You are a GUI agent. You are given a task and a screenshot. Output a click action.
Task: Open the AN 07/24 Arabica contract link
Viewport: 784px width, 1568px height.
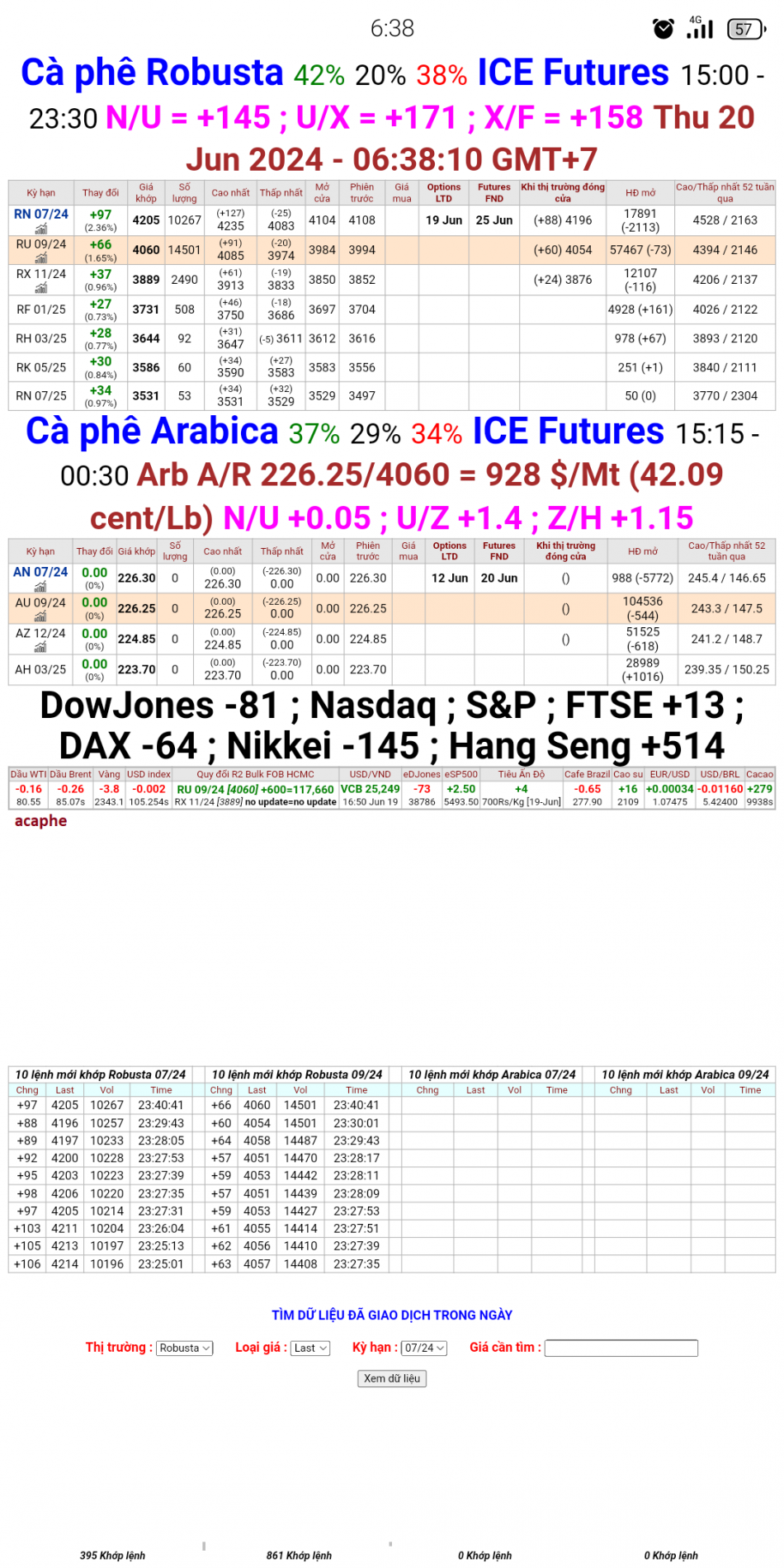click(x=40, y=572)
